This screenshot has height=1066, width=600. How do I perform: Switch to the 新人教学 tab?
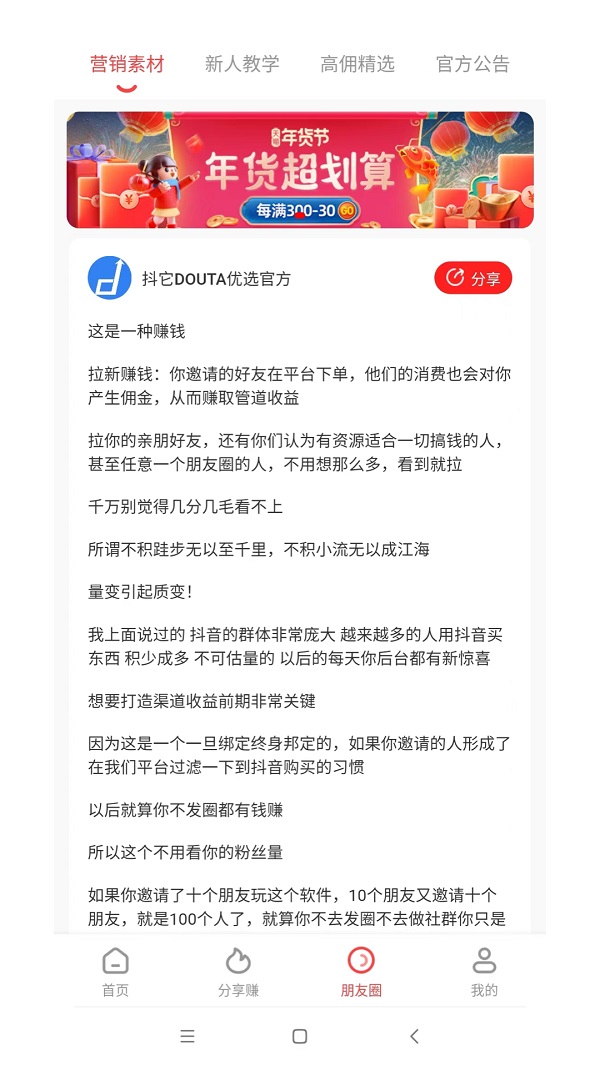(x=242, y=64)
